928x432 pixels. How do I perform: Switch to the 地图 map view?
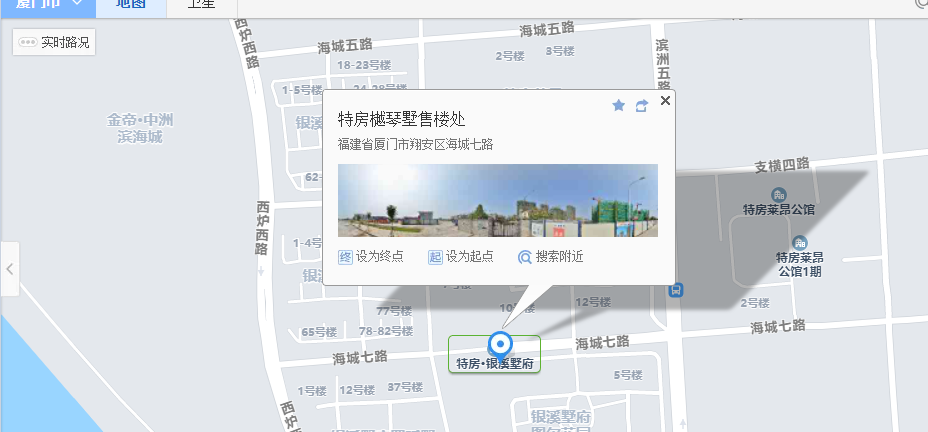tap(130, 5)
